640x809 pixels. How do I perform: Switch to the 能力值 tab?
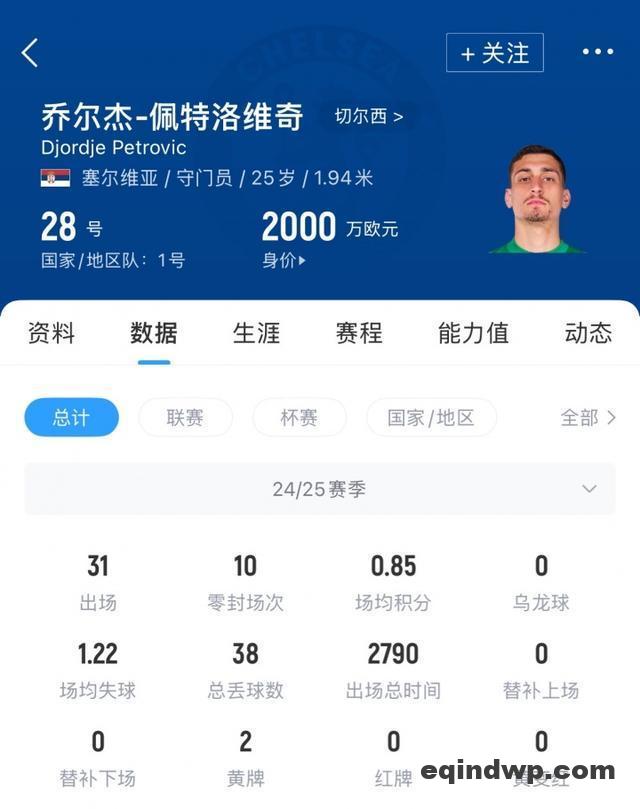pyautogui.click(x=473, y=333)
